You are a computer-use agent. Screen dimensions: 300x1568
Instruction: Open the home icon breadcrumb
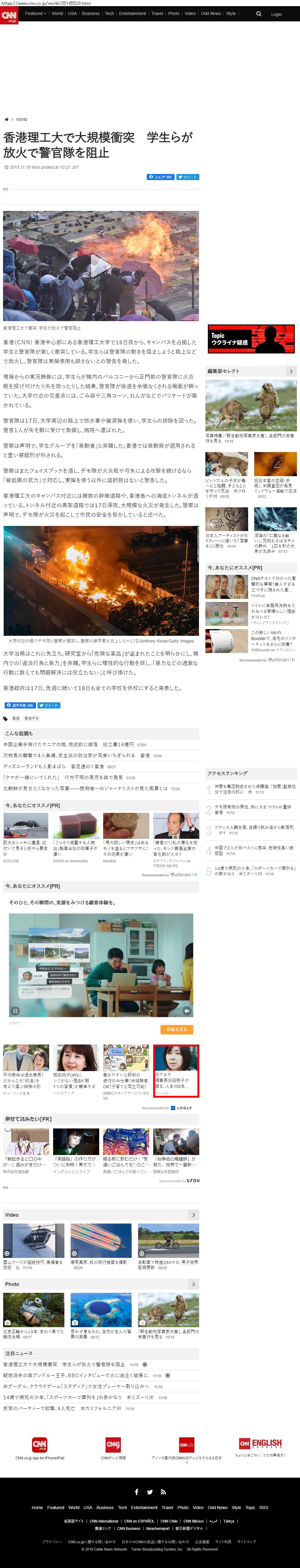click(x=6, y=119)
